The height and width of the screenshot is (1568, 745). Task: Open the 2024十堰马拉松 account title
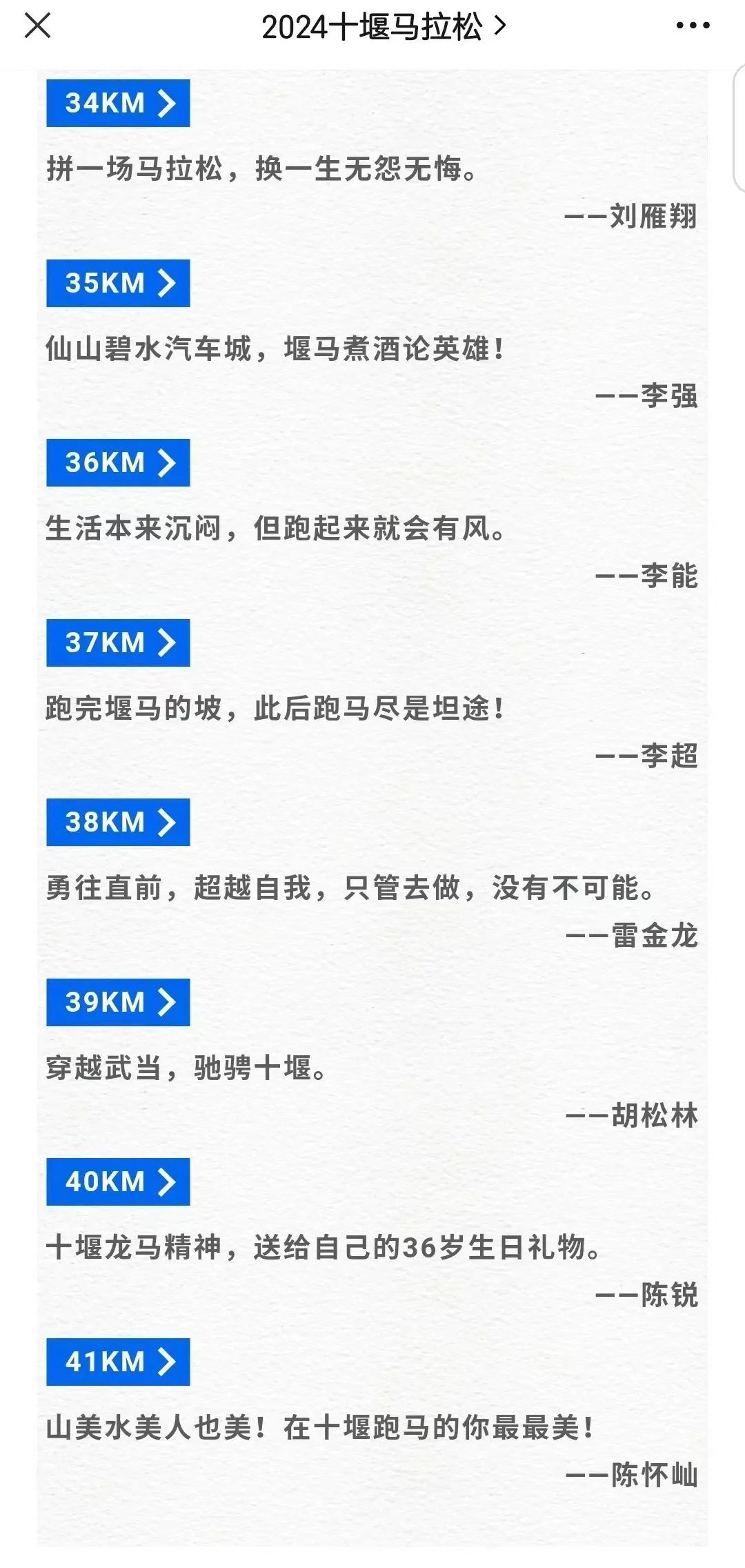coord(383,28)
